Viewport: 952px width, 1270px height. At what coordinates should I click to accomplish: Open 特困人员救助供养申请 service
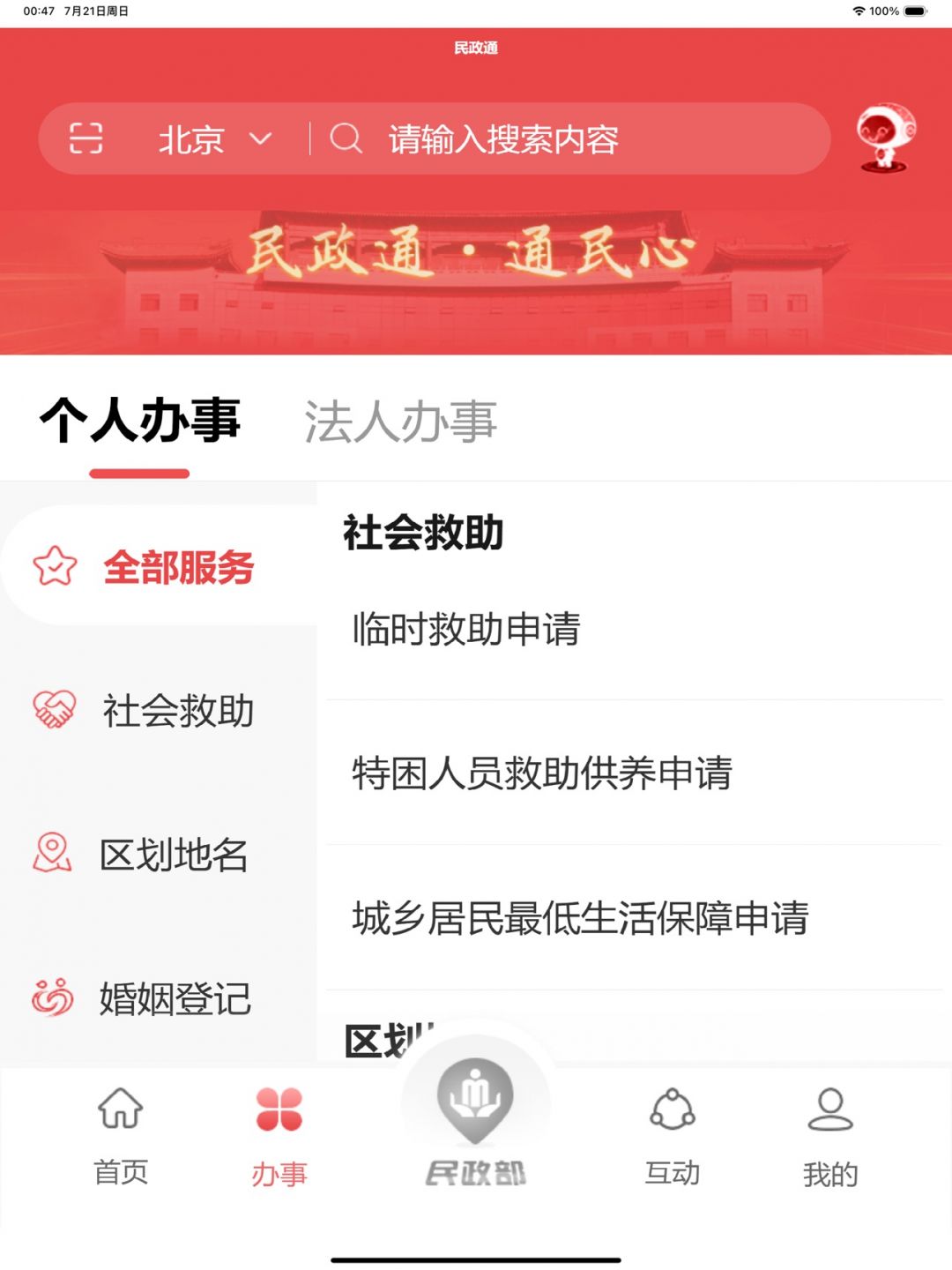point(542,773)
